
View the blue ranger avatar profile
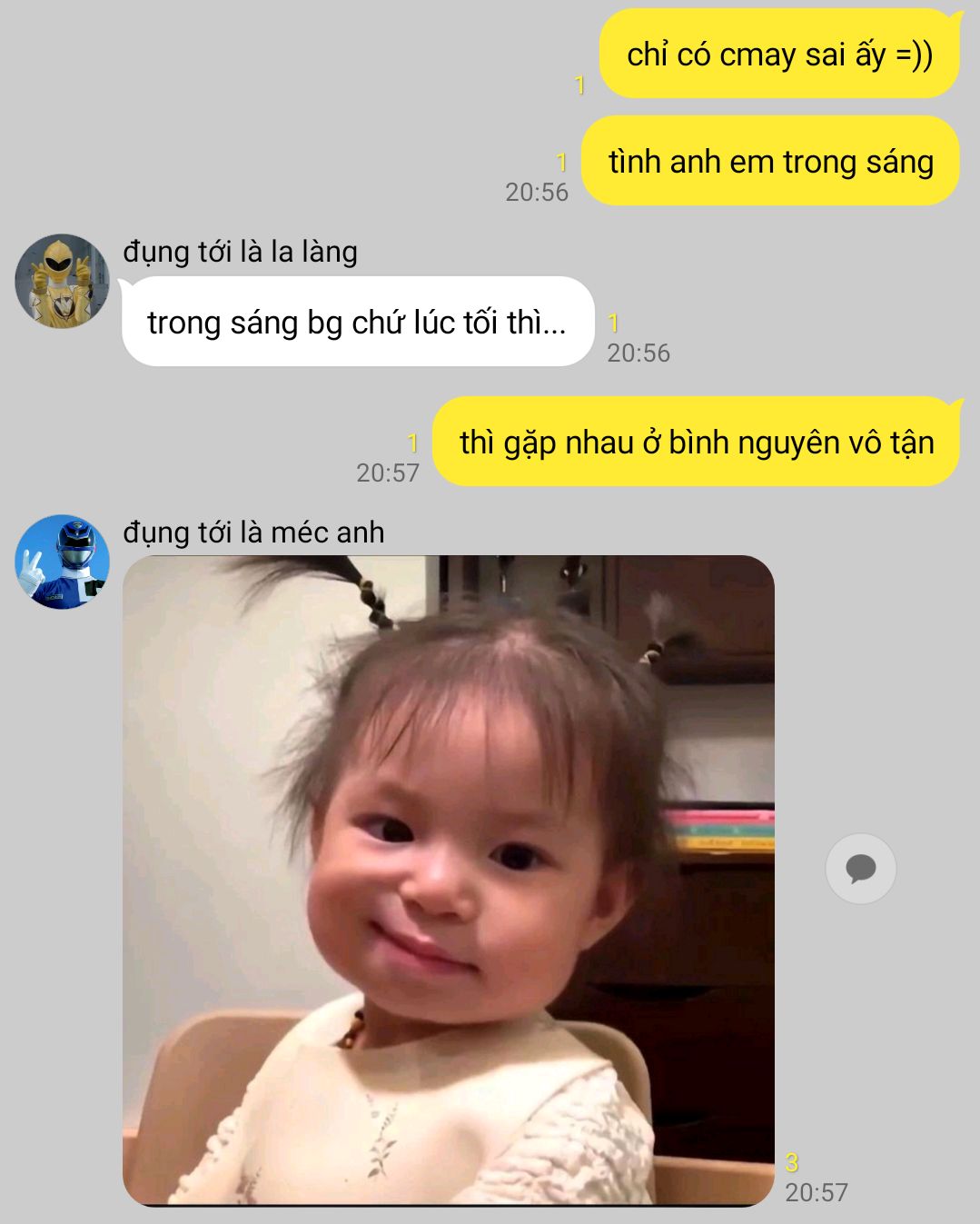pyautogui.click(x=62, y=562)
